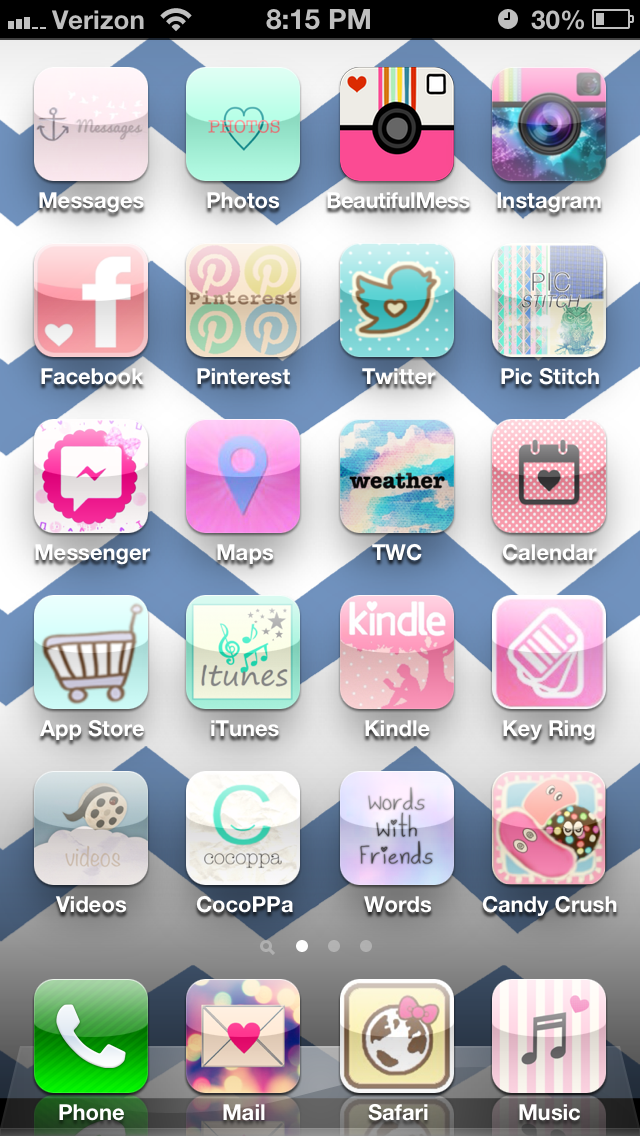The image size is (640, 1136).
Task: Open BeautifulMess app
Action: [x=397, y=124]
